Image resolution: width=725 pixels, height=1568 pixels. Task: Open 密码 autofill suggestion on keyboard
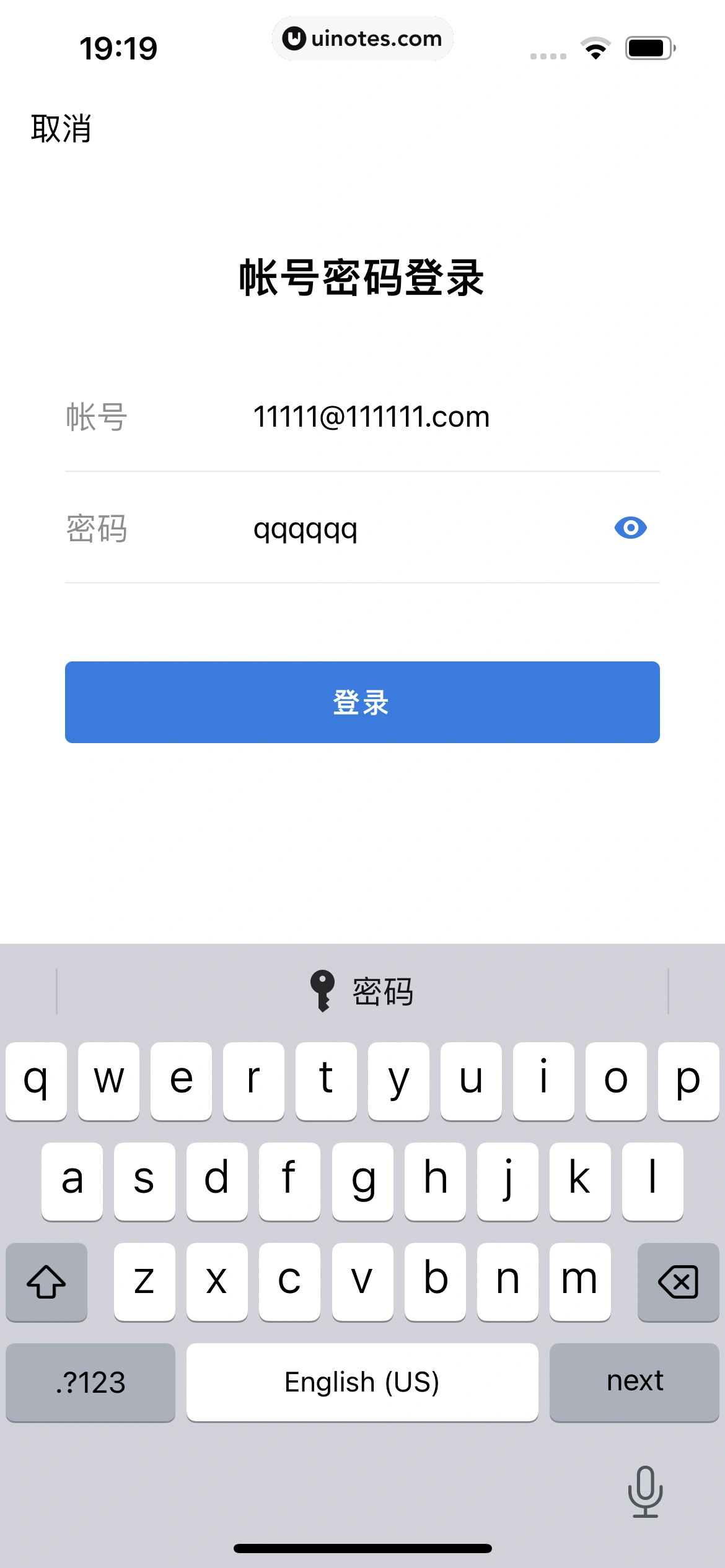pos(362,991)
